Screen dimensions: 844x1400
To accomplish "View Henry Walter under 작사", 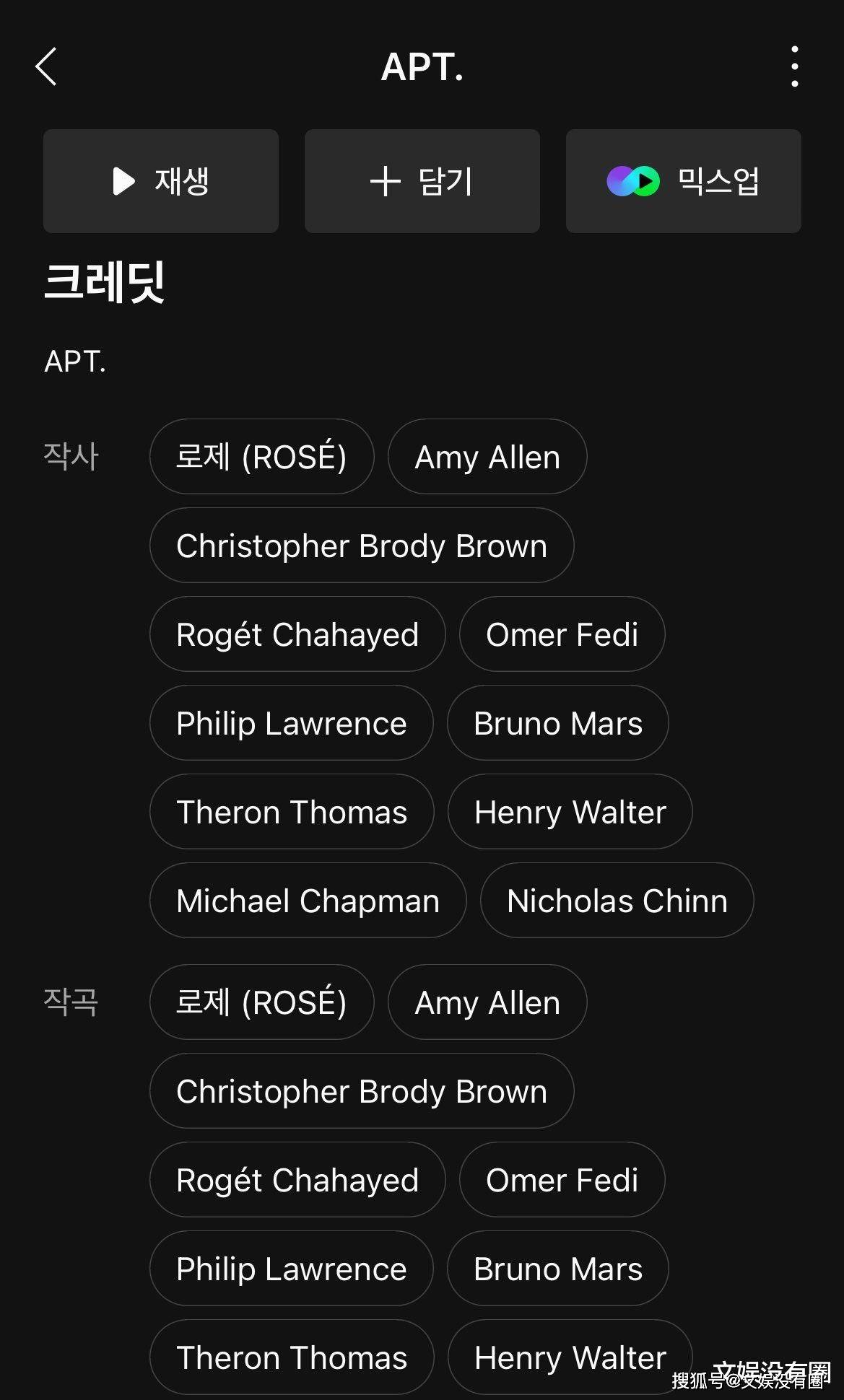I will click(x=570, y=812).
